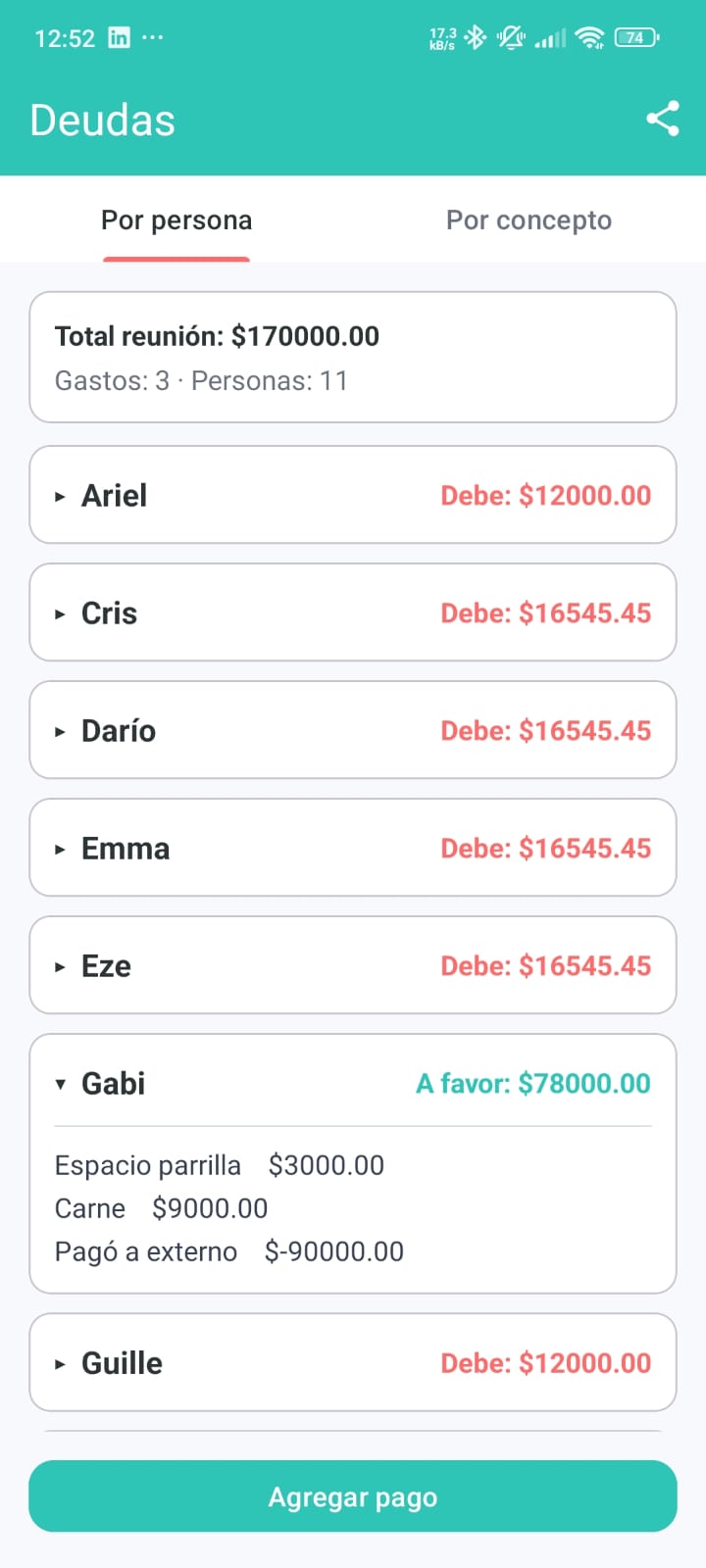This screenshot has width=706, height=1568.
Task: Tap Darío's Debe amount in red
Action: tap(546, 730)
